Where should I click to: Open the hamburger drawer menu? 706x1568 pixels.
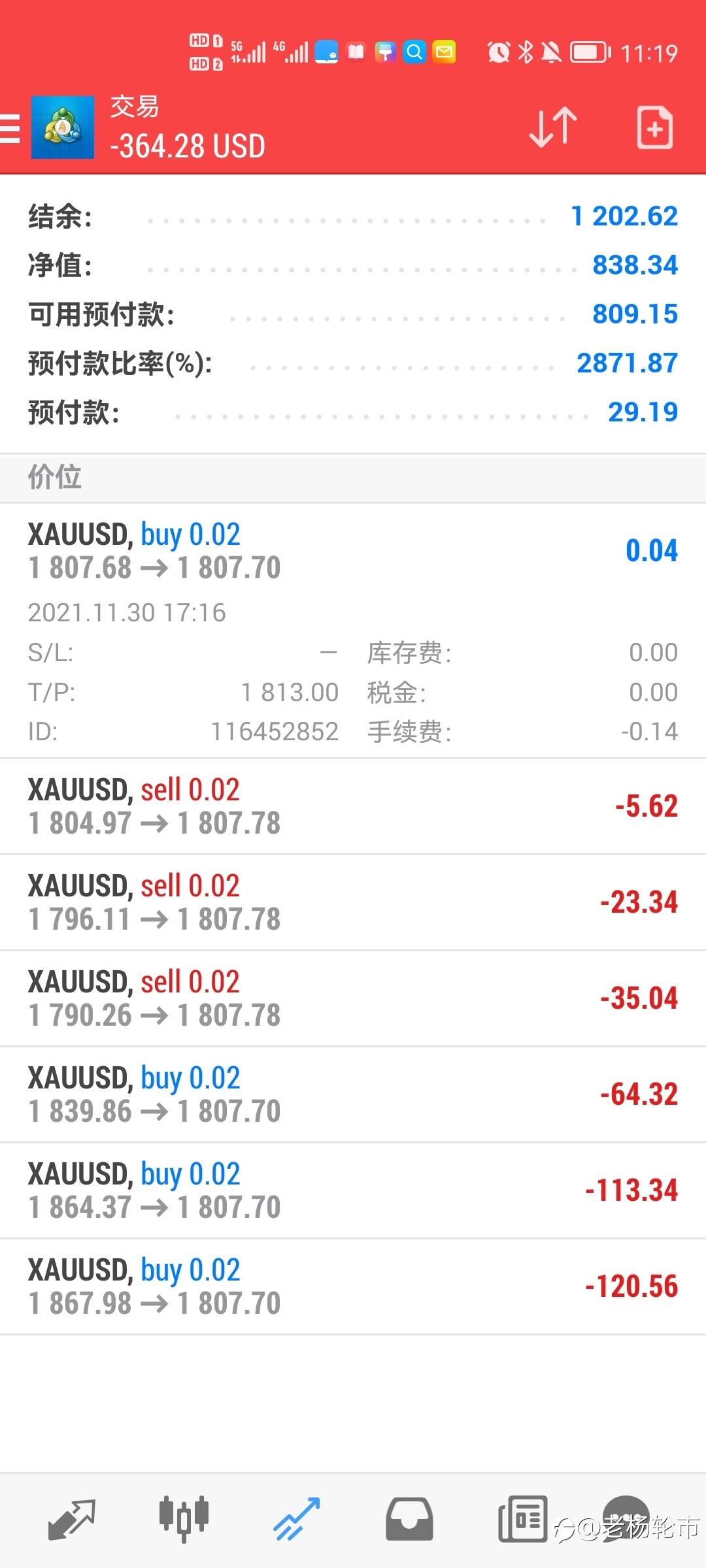click(9, 127)
